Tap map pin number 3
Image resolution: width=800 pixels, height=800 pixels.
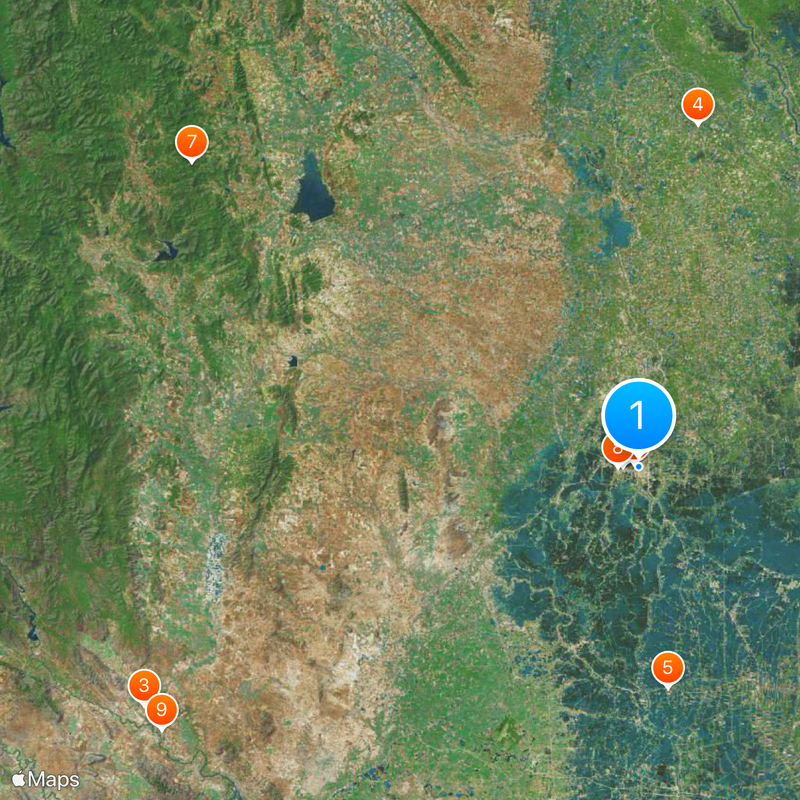click(142, 684)
